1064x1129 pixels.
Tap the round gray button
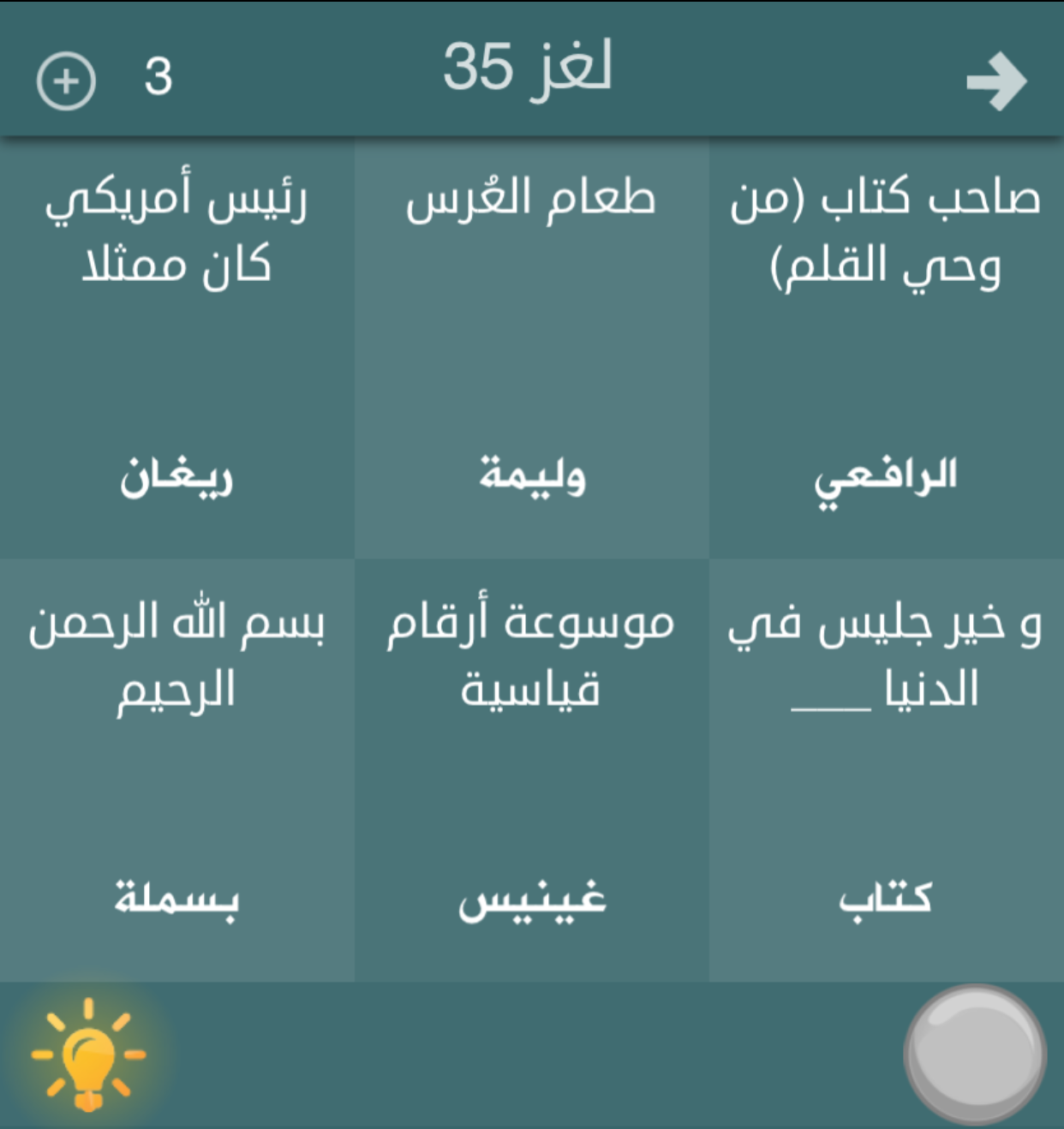[975, 1054]
